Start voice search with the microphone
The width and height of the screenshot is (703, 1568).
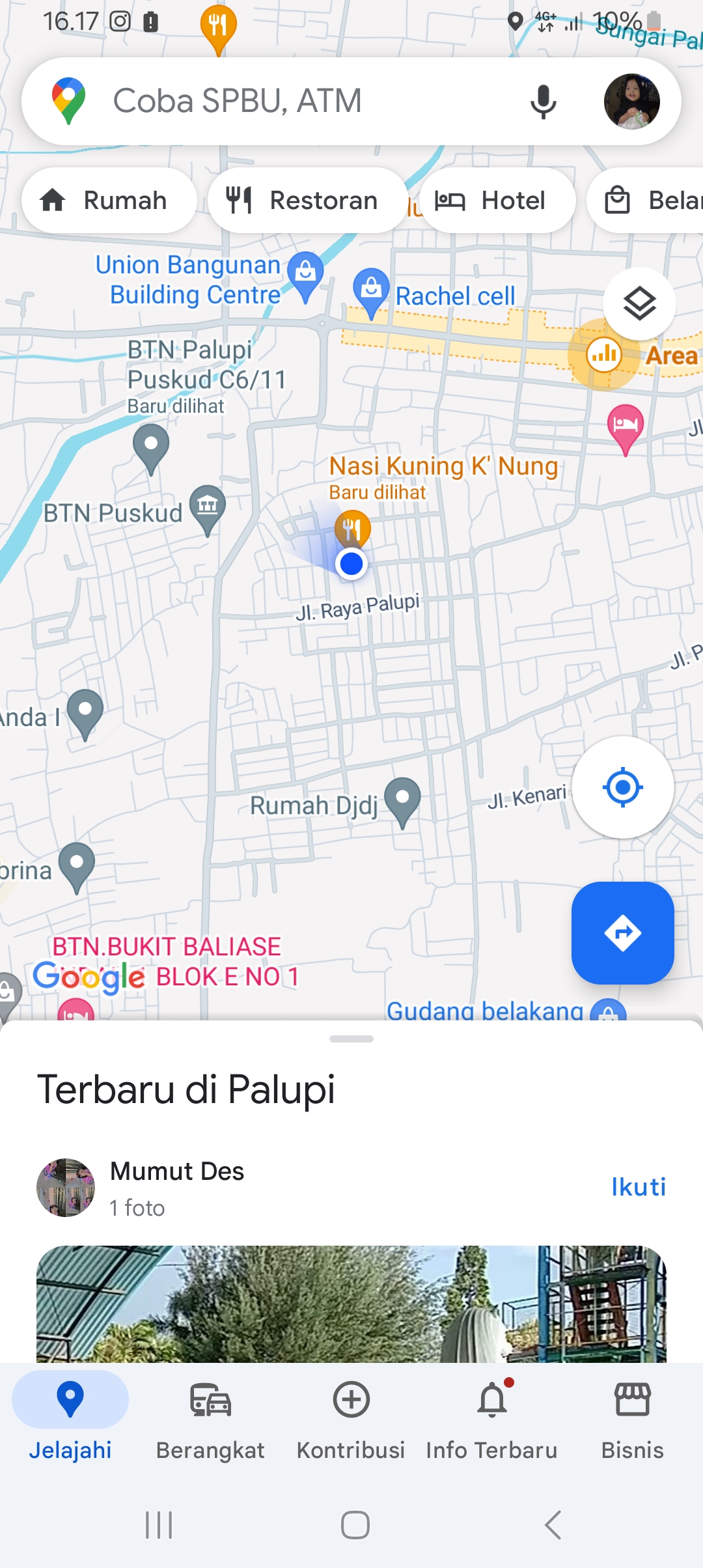click(543, 102)
